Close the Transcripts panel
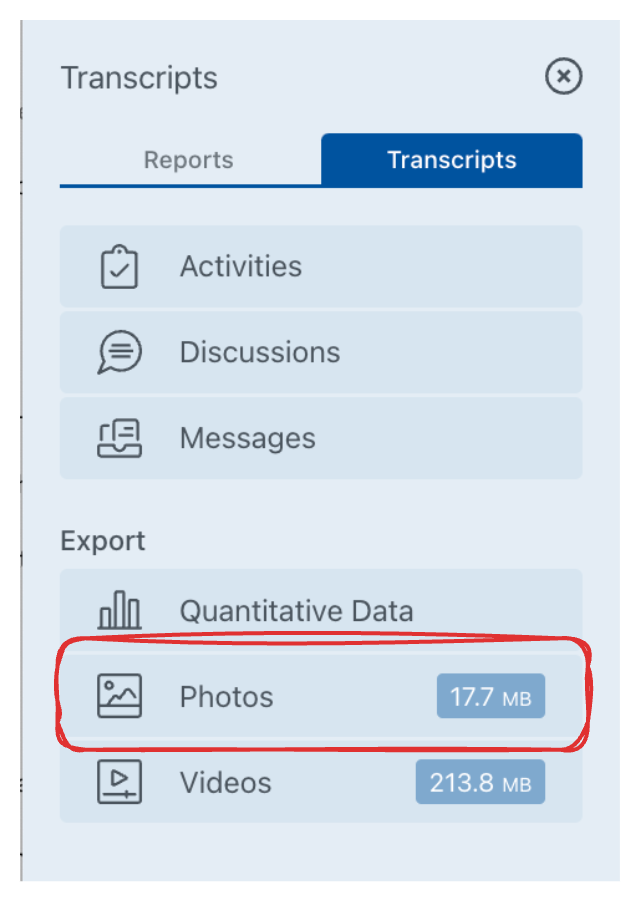This screenshot has height=901, width=639. pos(563,77)
